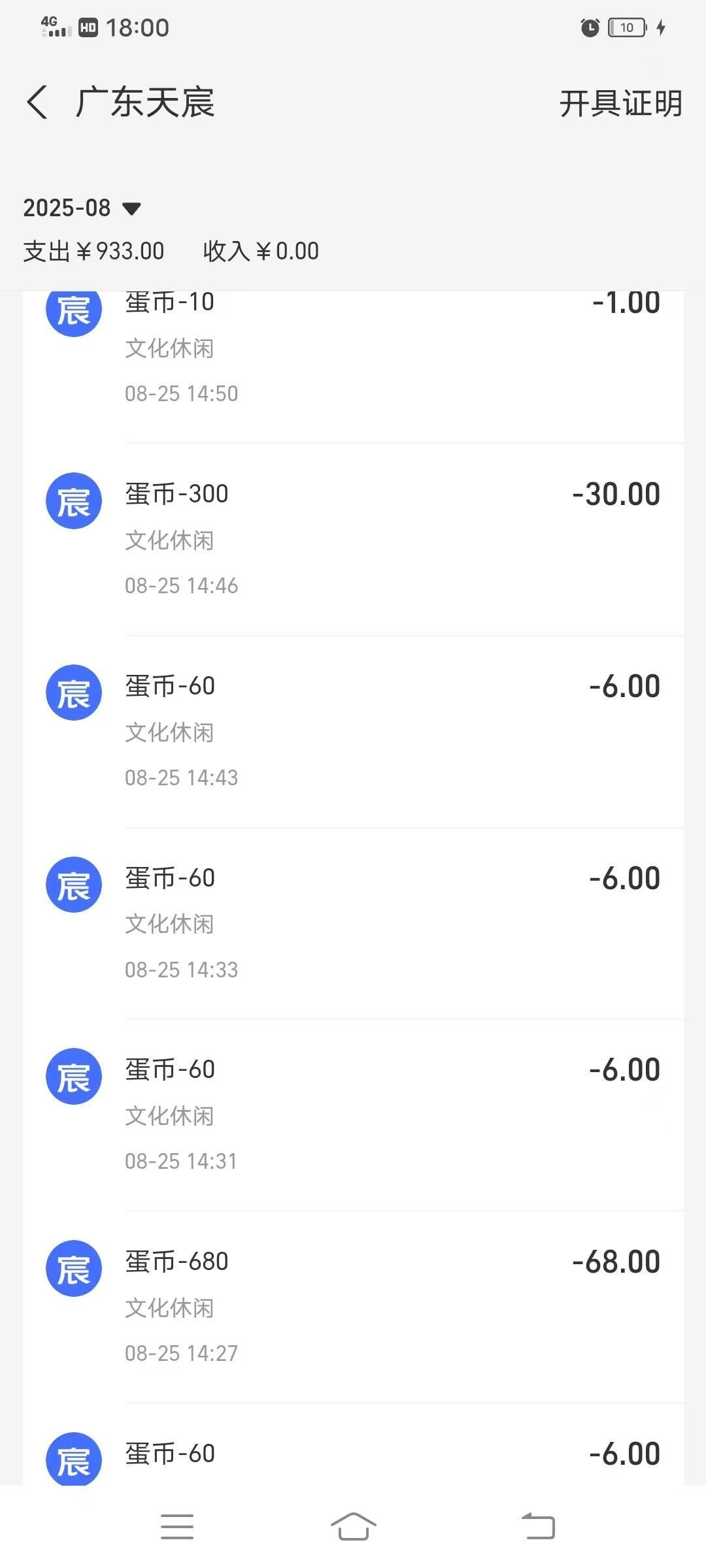Screen dimensions: 706x1568
Task: Open the 蛋币-680 transaction at 14:27
Action: pyautogui.click(x=353, y=1307)
